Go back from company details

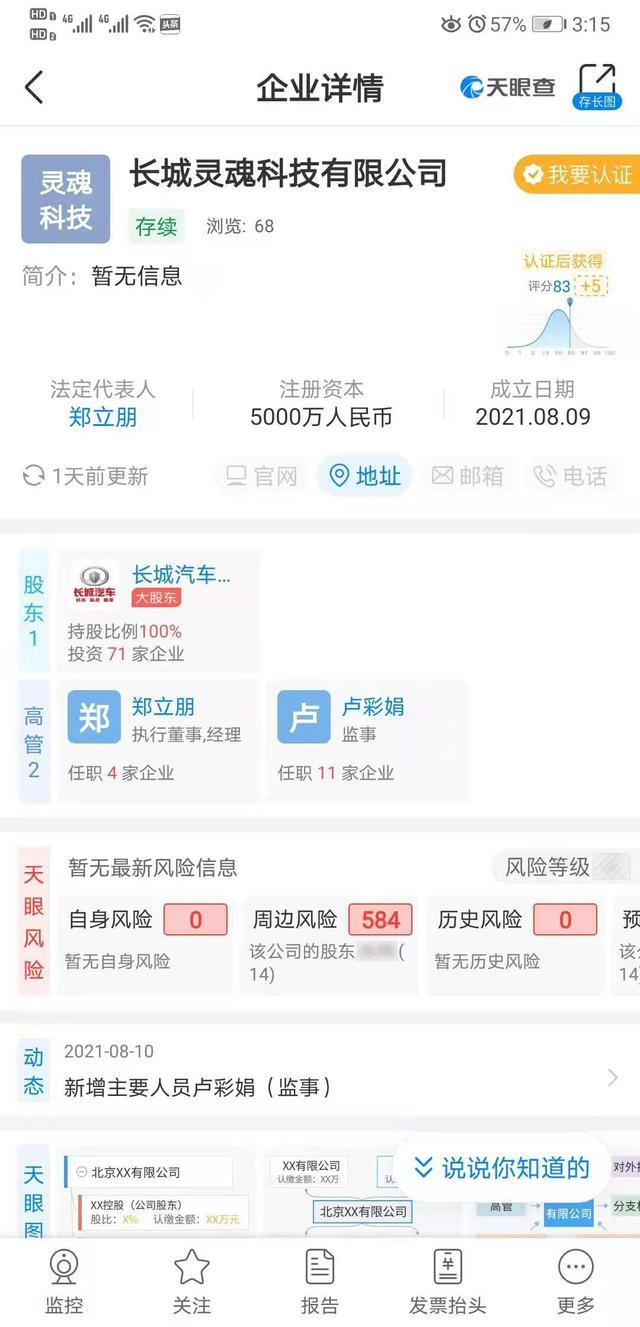tap(35, 87)
